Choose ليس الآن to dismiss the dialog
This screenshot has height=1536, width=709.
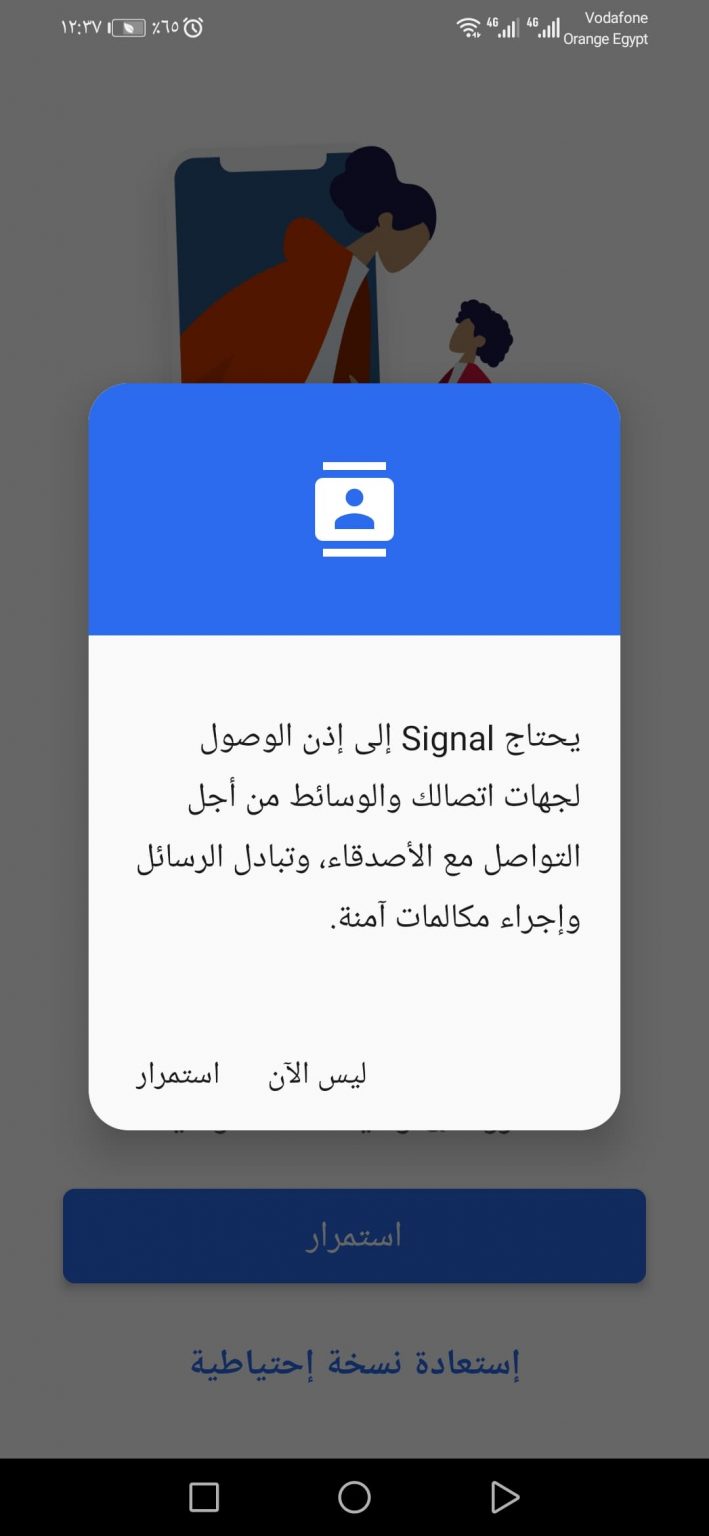[317, 1075]
